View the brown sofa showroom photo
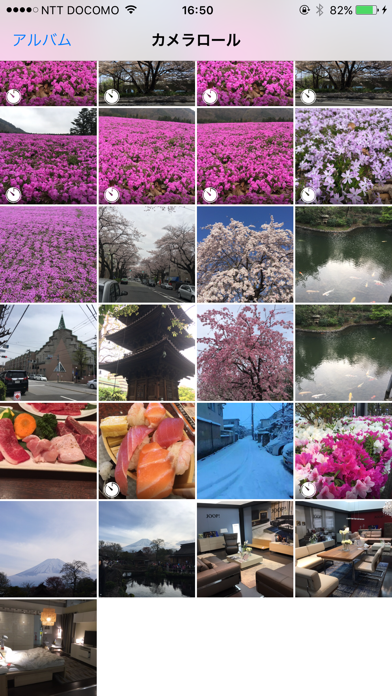392x696 pixels. (245, 550)
